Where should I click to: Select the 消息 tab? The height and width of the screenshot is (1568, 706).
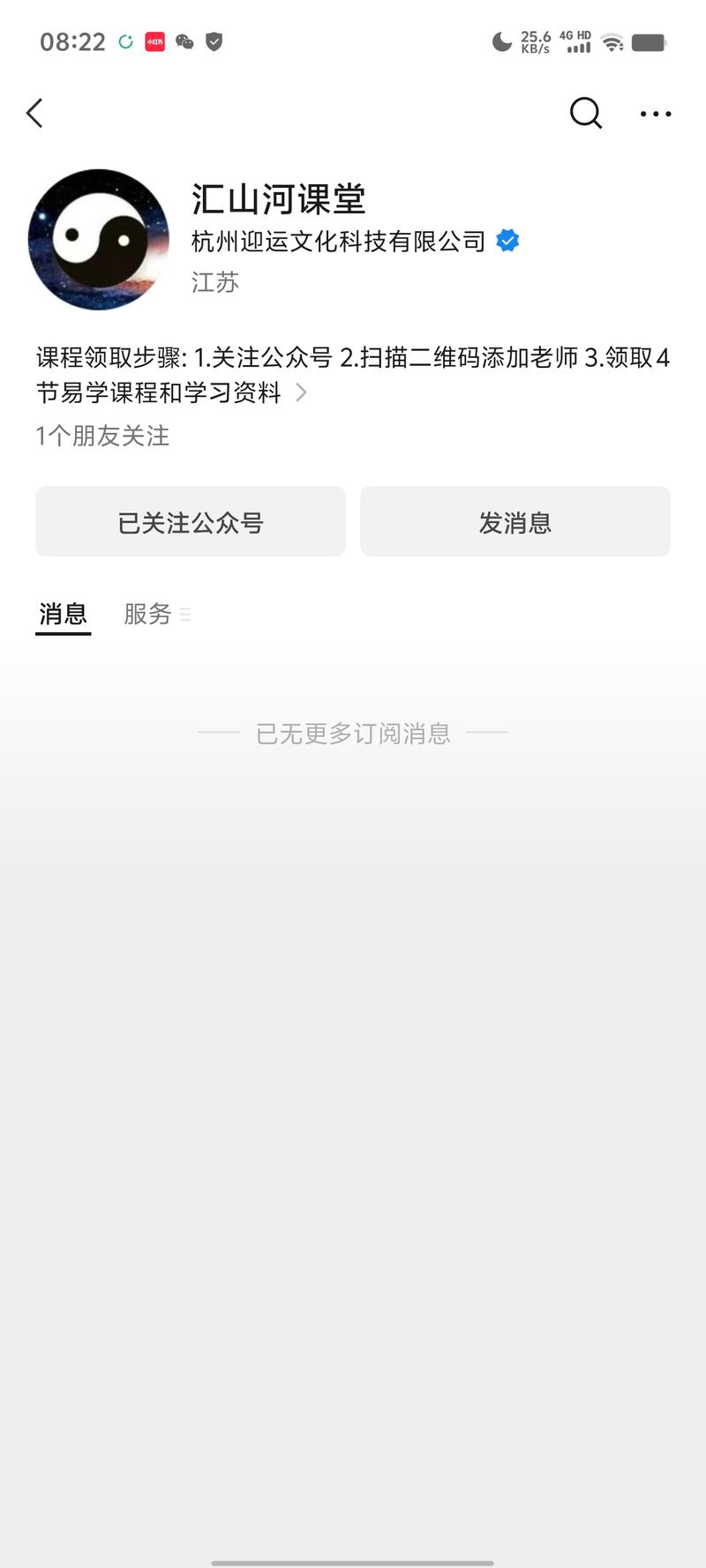click(63, 615)
